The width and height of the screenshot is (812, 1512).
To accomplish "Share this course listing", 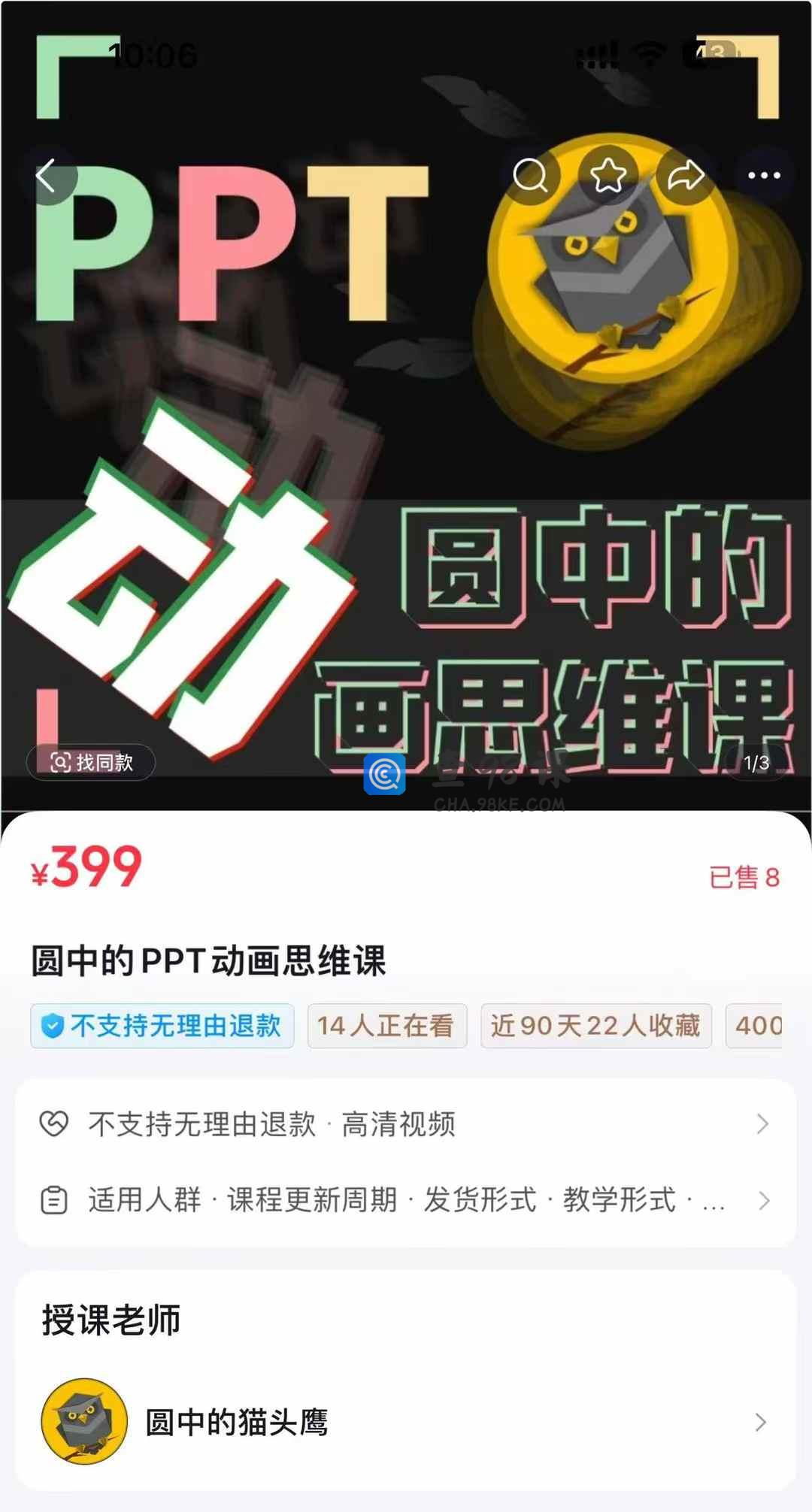I will click(x=686, y=177).
